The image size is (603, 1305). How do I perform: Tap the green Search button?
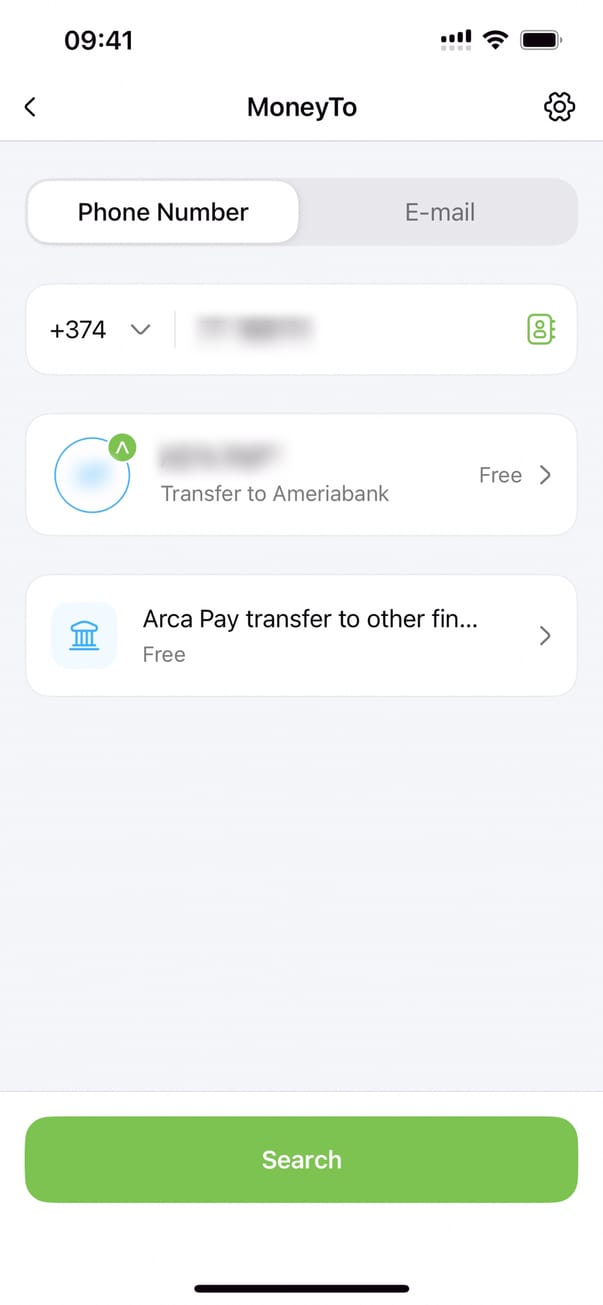click(x=301, y=1159)
